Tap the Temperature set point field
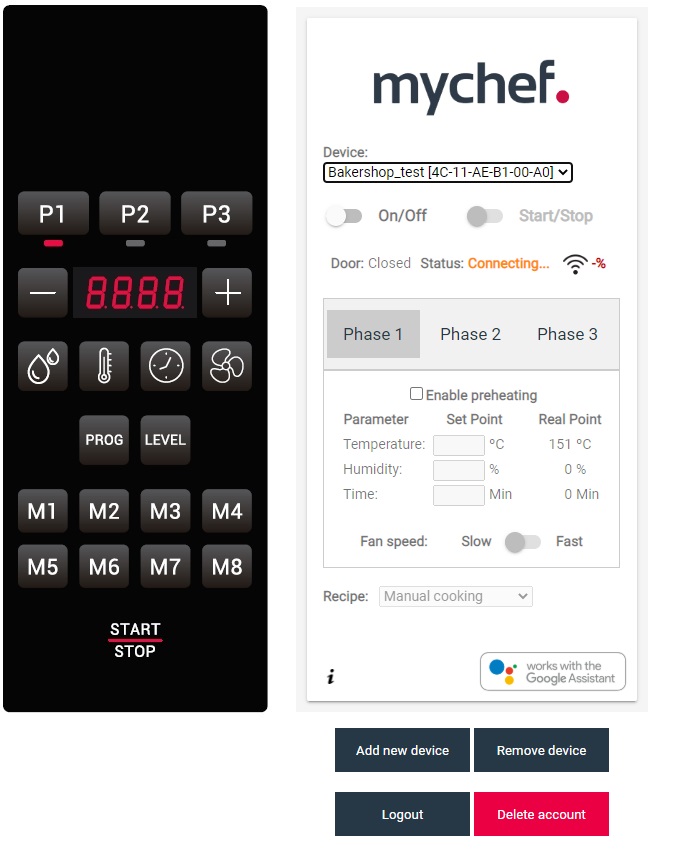The image size is (694, 853). coord(459,444)
